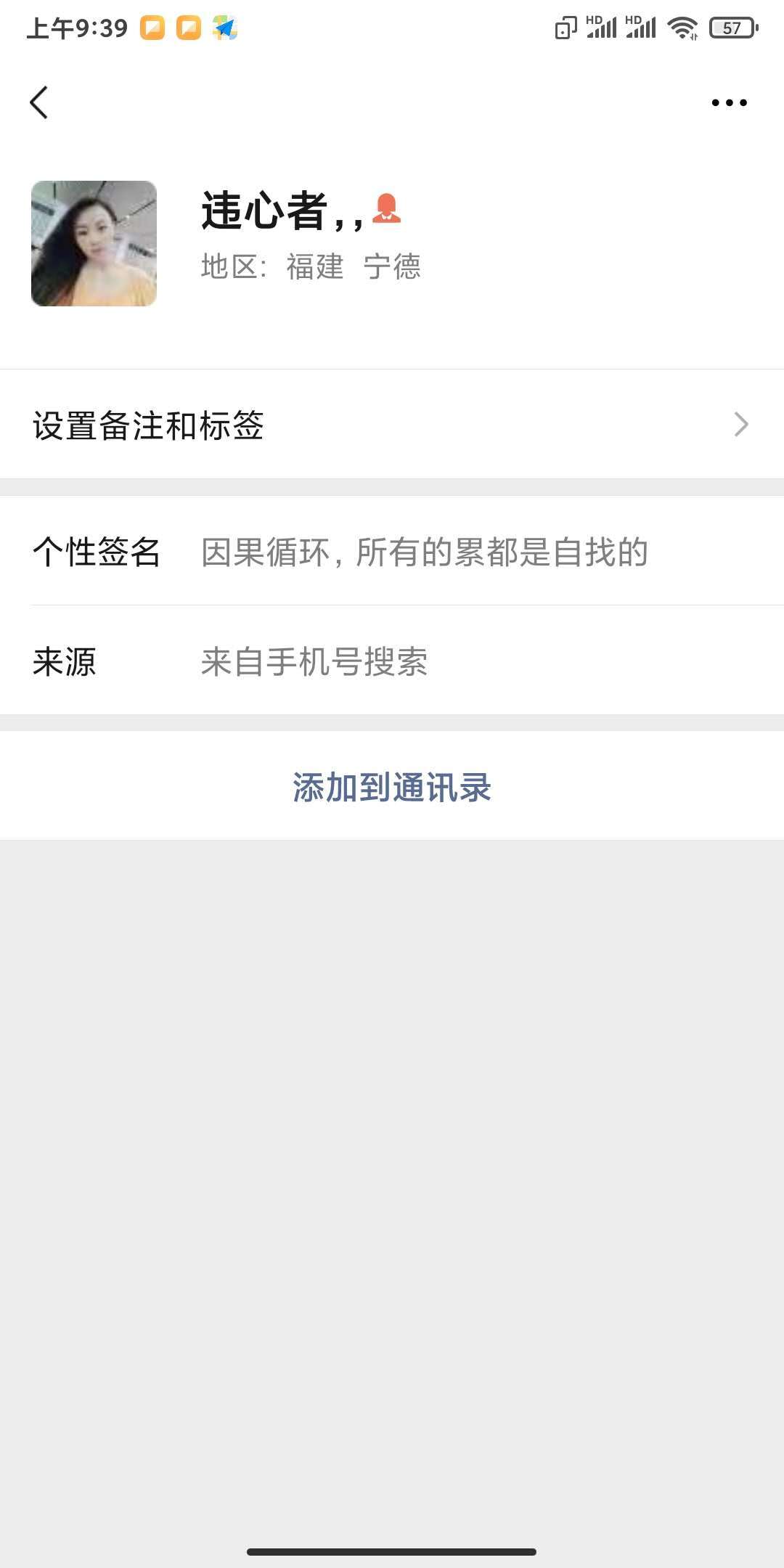Screen dimensions: 784x1568
Task: Open 设置备注和标签 row
Action: (x=392, y=425)
